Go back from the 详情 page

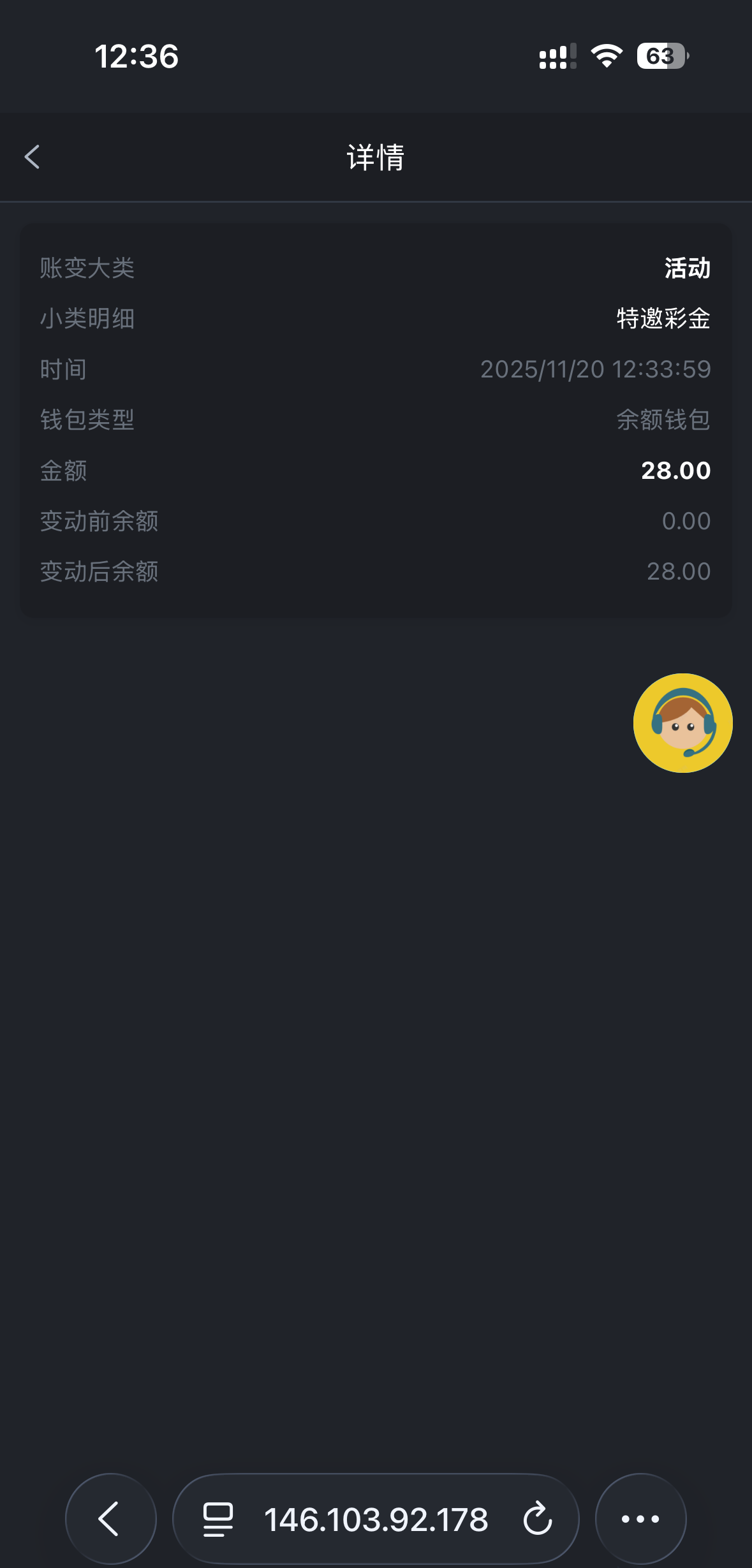pyautogui.click(x=33, y=157)
